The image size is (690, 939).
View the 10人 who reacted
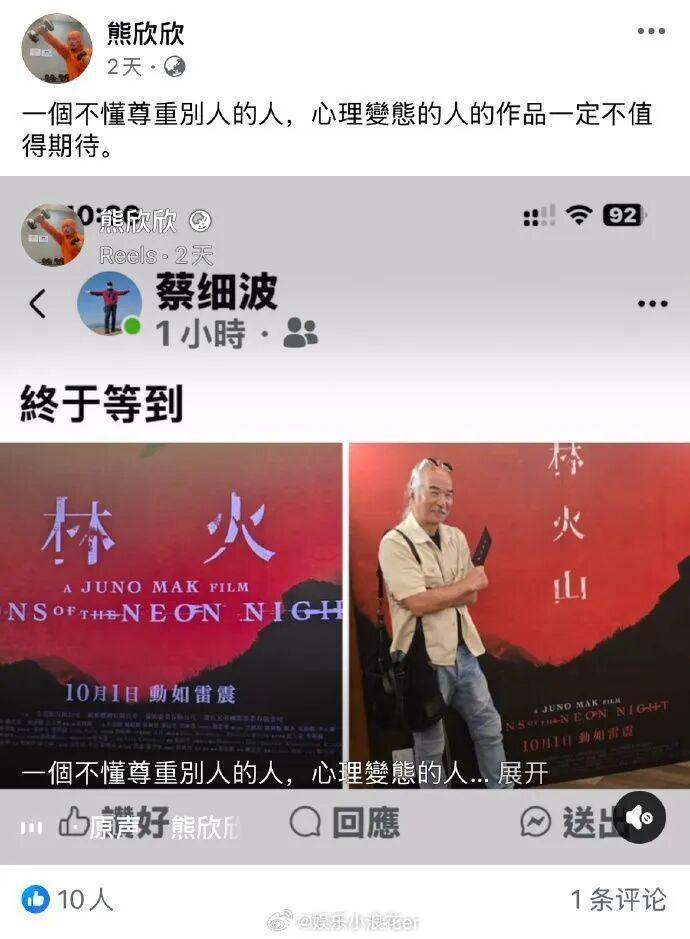[x=68, y=899]
